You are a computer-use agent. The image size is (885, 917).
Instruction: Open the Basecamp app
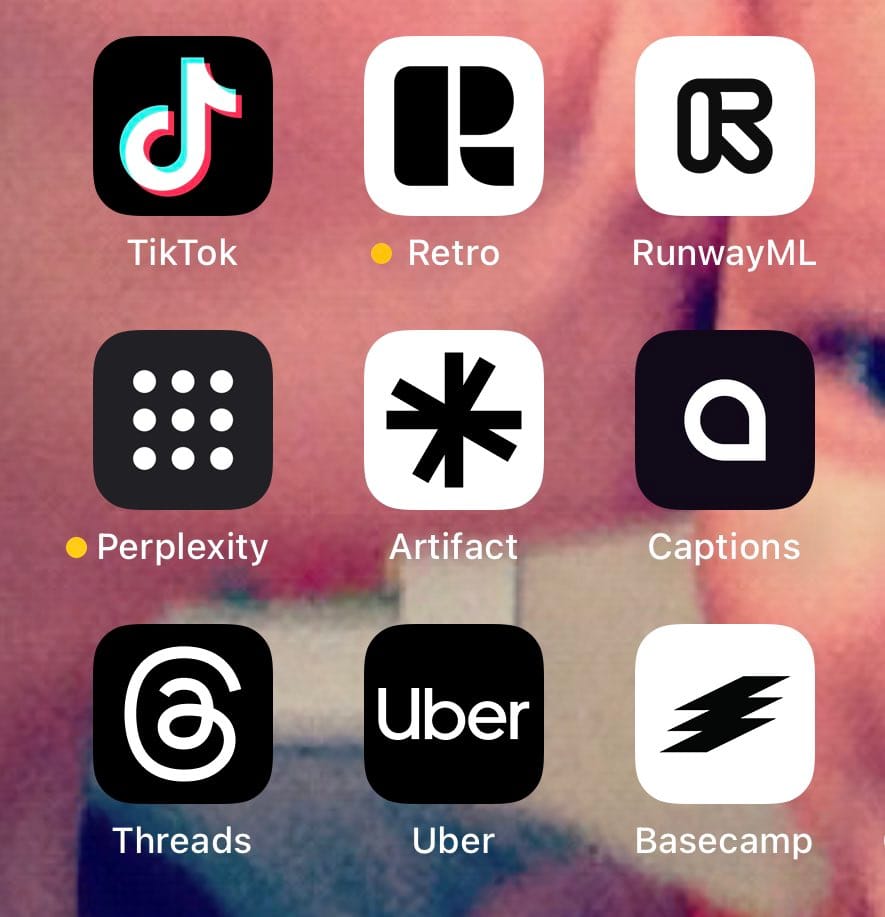point(726,714)
